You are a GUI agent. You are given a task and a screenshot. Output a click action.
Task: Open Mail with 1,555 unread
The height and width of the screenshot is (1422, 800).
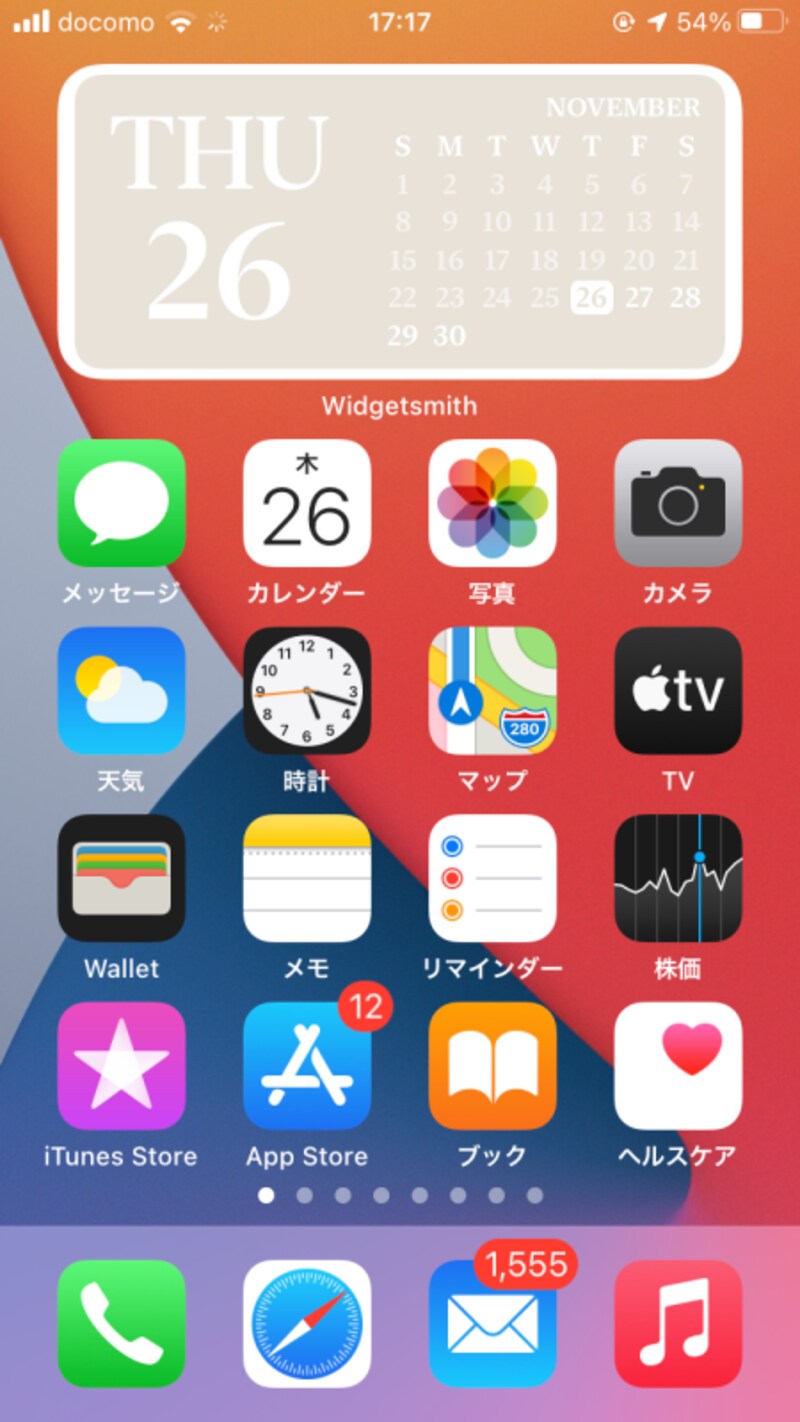492,1323
